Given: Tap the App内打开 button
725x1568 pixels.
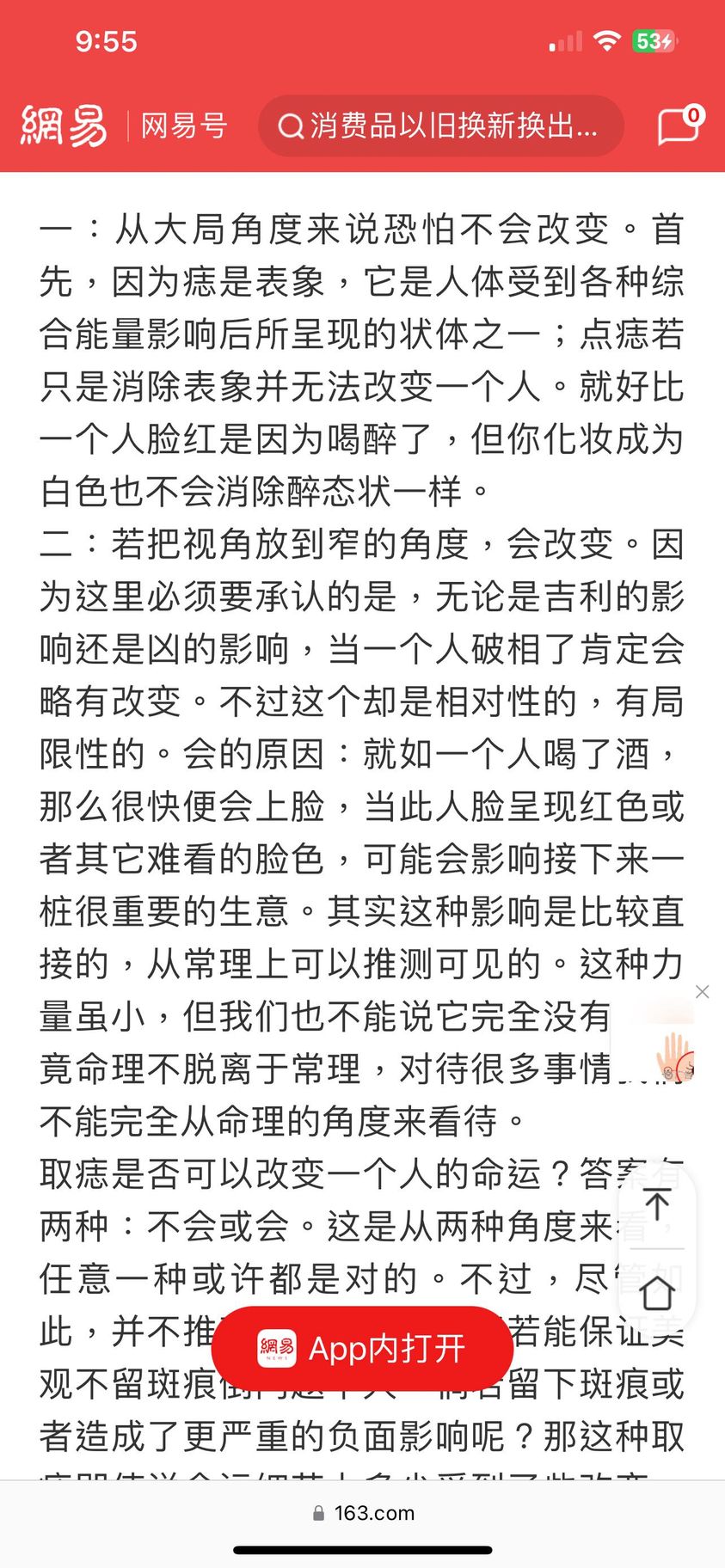Looking at the screenshot, I should coord(362,1348).
